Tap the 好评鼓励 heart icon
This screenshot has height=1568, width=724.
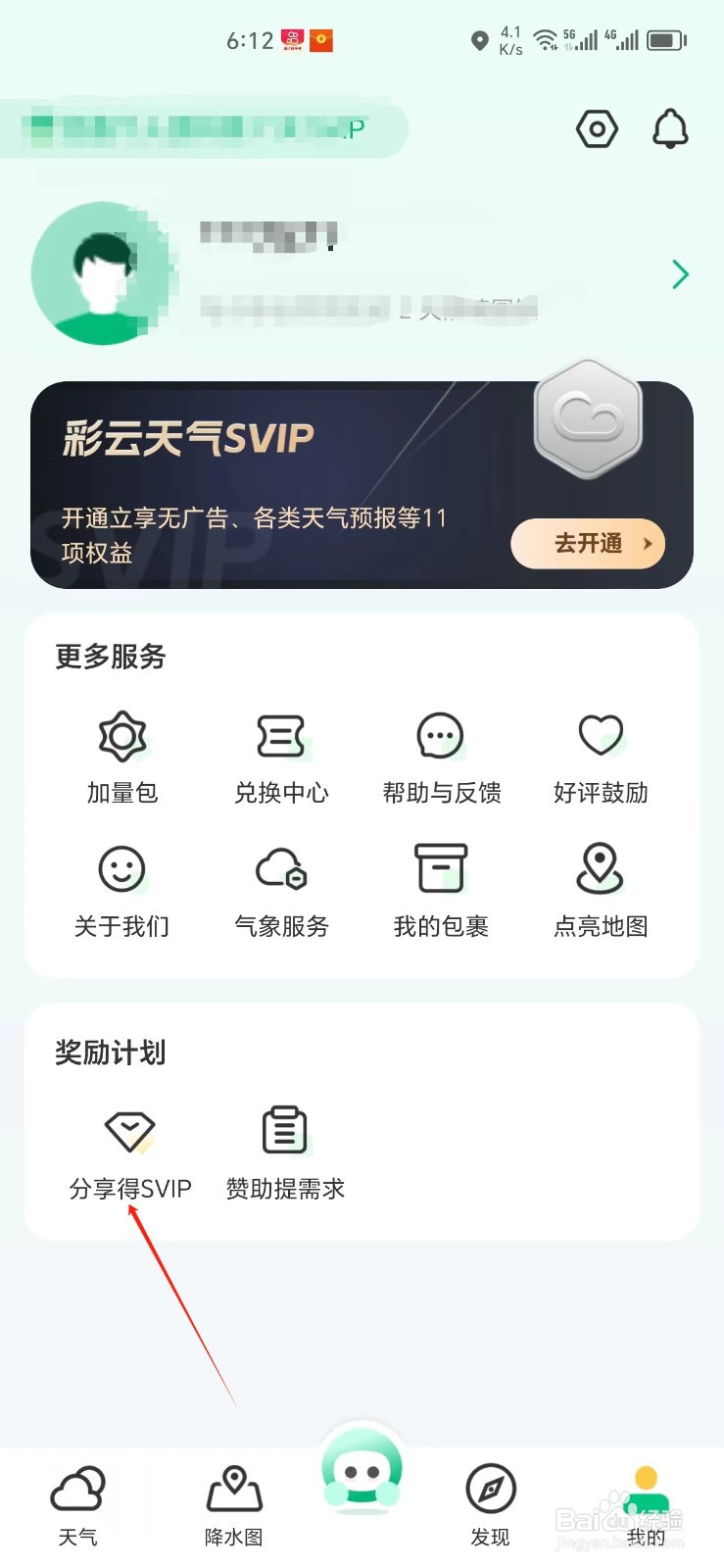(x=600, y=736)
